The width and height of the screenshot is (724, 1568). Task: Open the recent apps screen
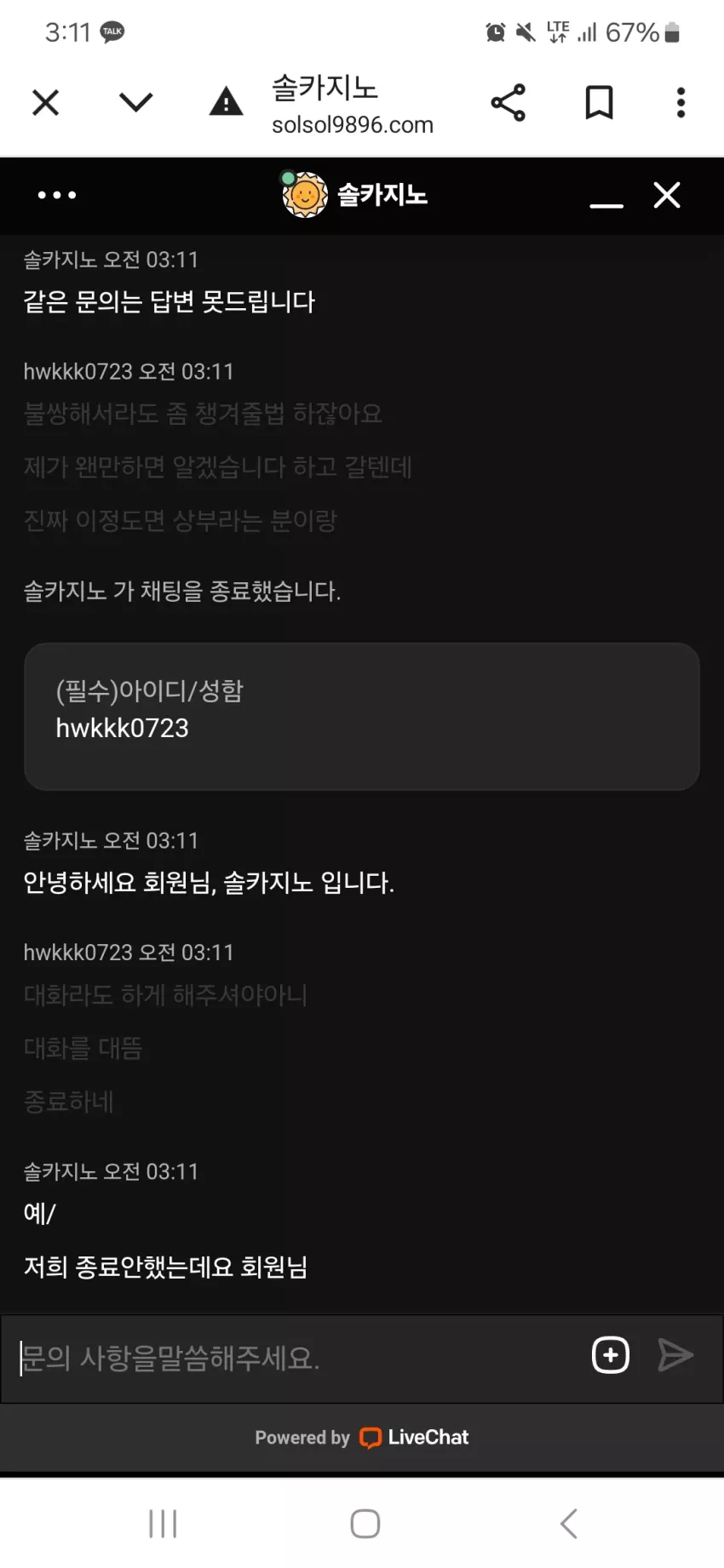[x=163, y=1524]
